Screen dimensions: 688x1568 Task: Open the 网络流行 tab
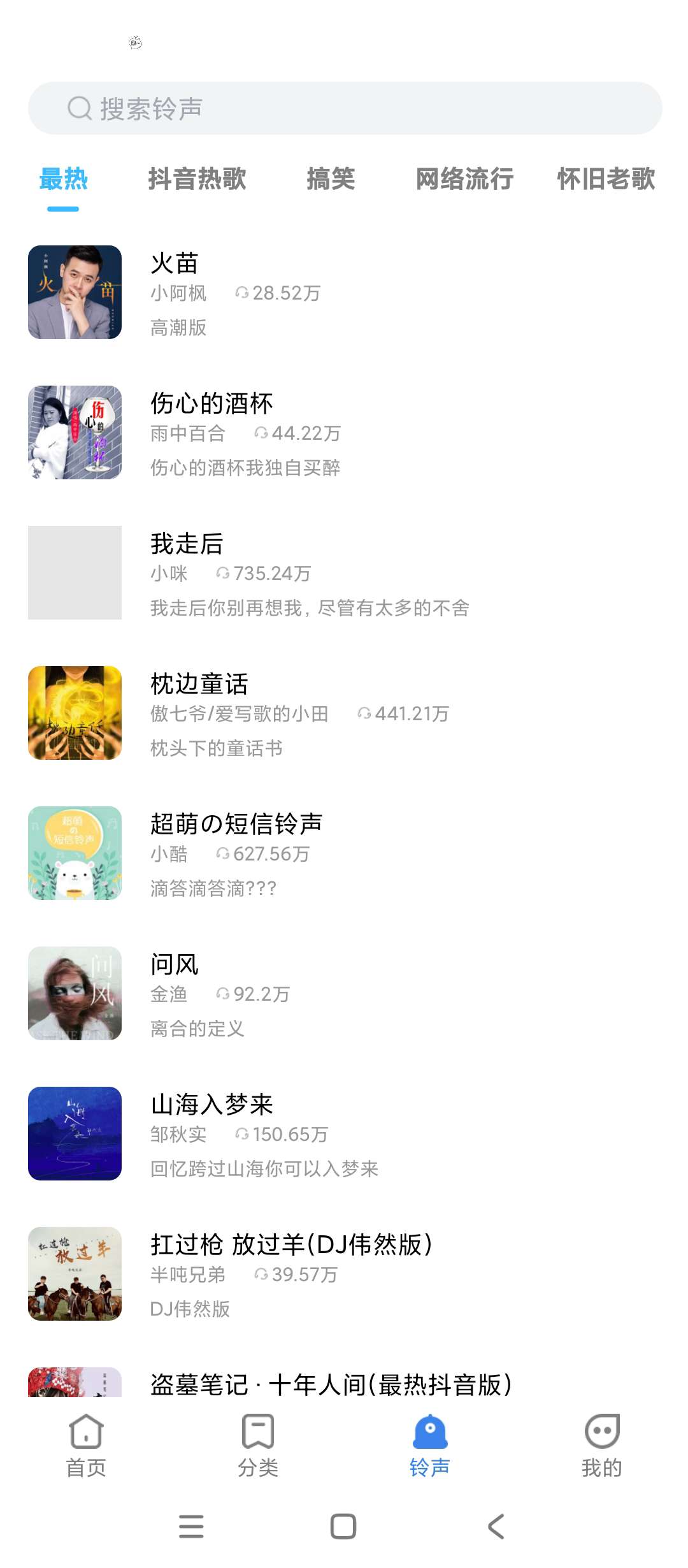[x=464, y=179]
